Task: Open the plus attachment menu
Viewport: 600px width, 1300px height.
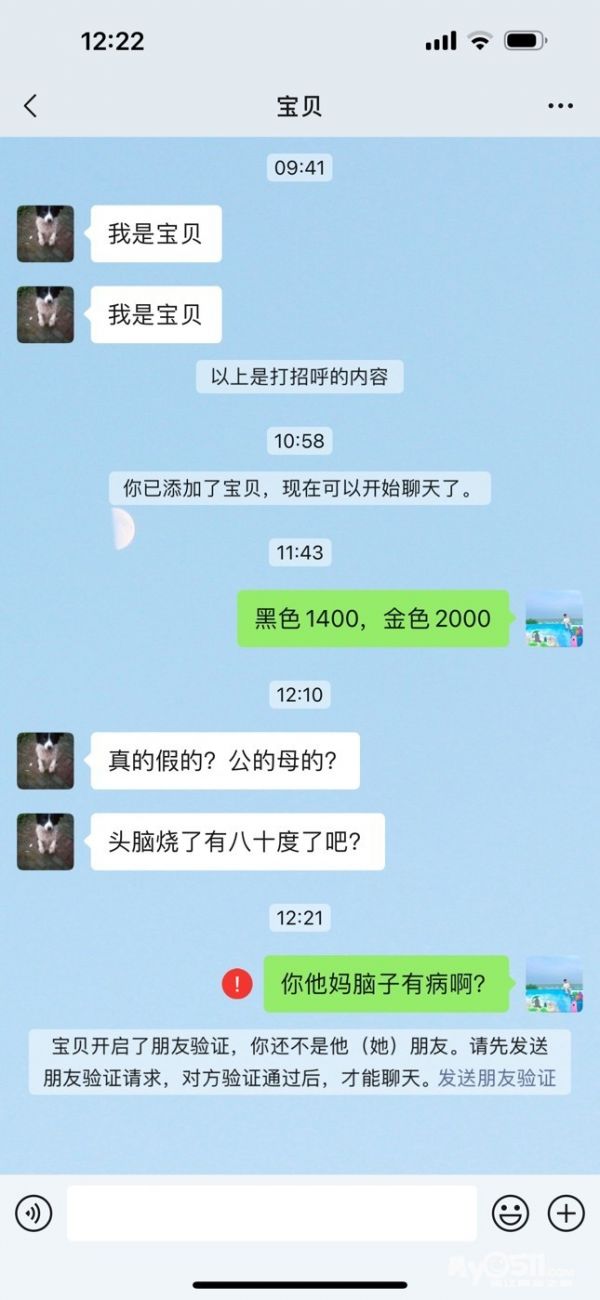Action: coord(566,1214)
